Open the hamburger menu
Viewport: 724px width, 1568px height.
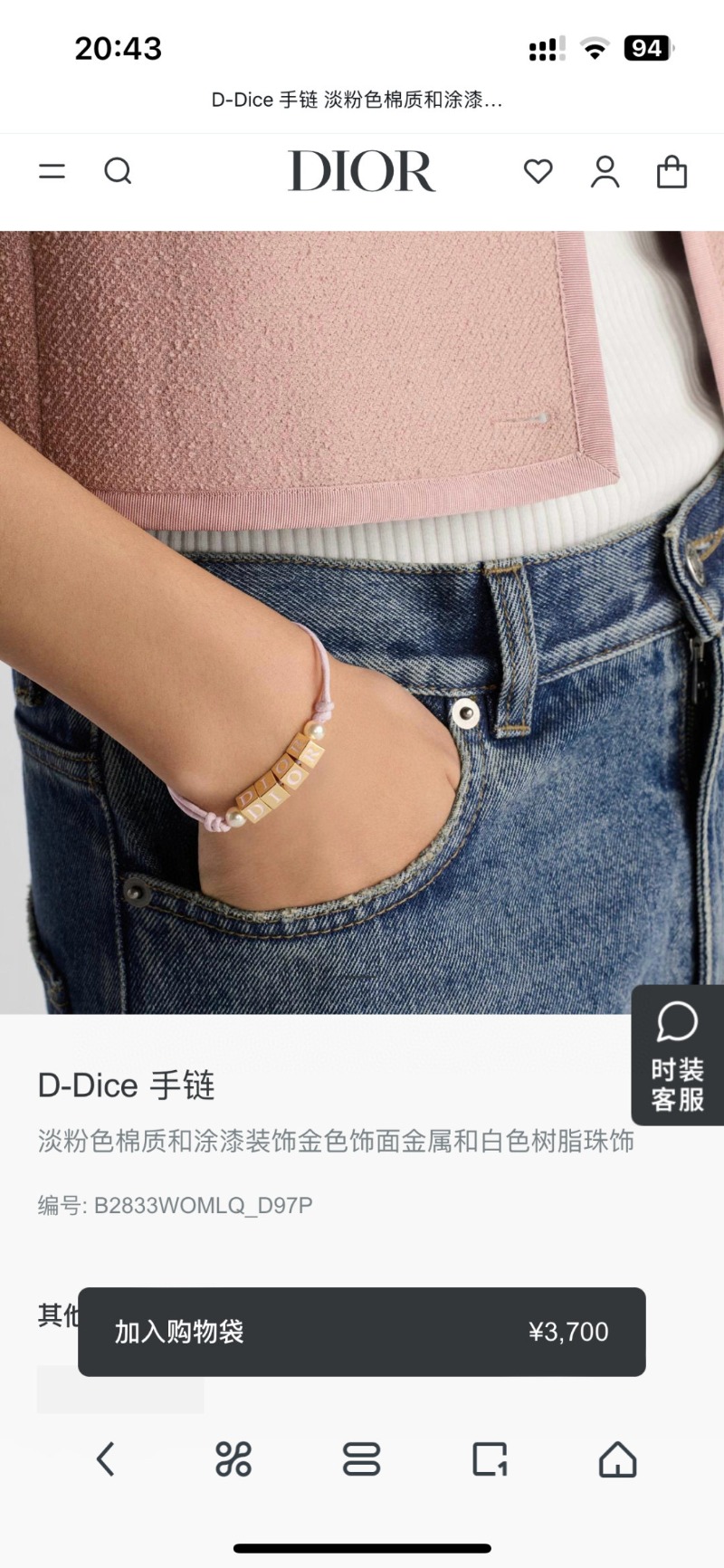(52, 170)
